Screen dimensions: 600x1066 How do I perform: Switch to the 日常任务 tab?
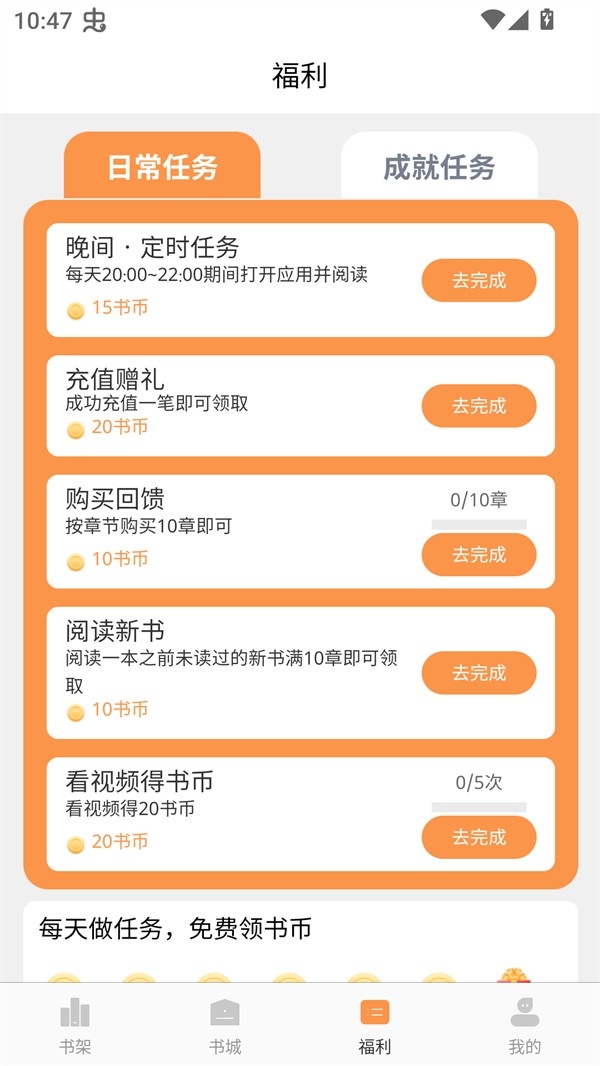162,167
